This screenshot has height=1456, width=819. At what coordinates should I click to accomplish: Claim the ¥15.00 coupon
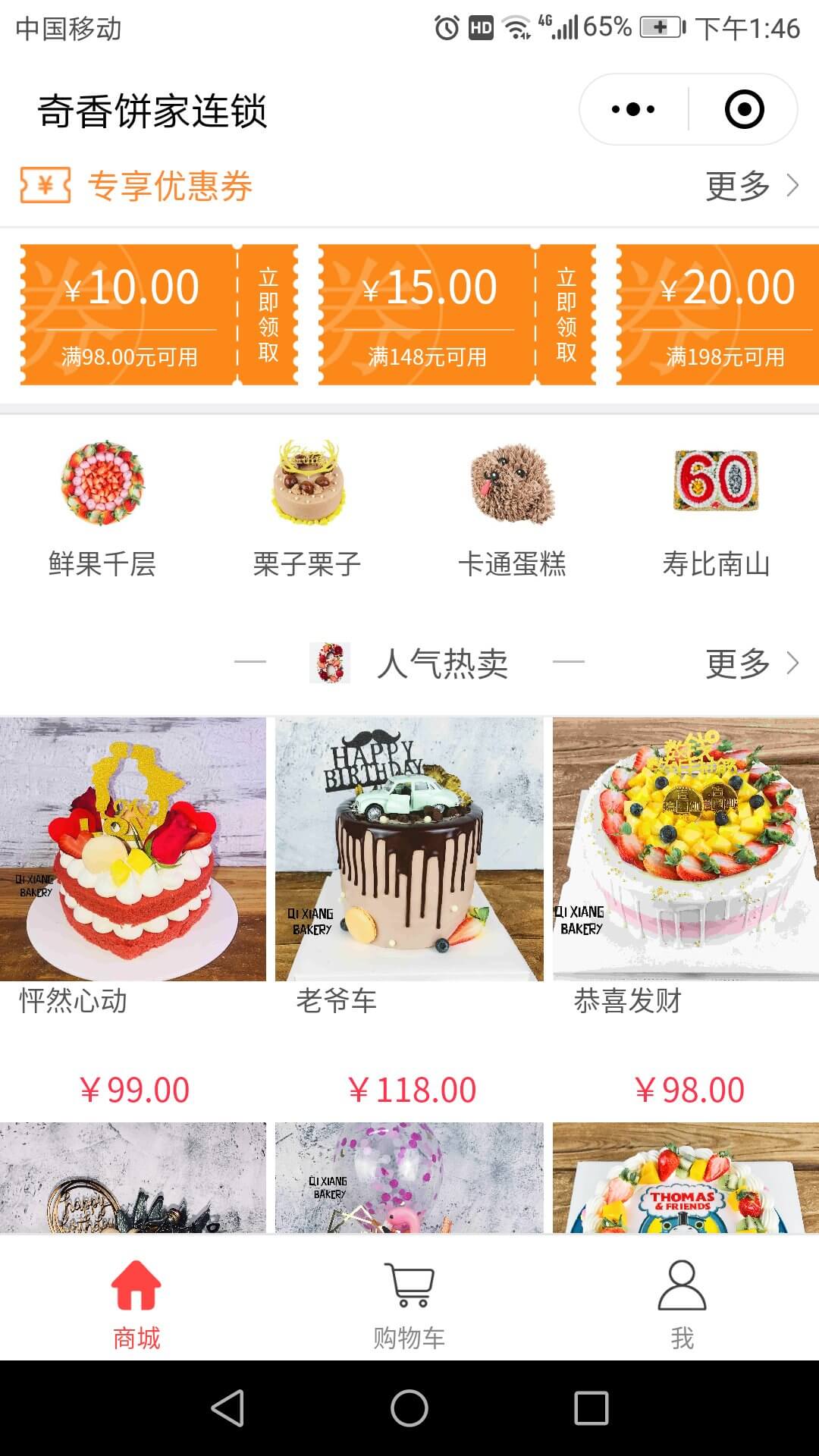click(x=566, y=315)
